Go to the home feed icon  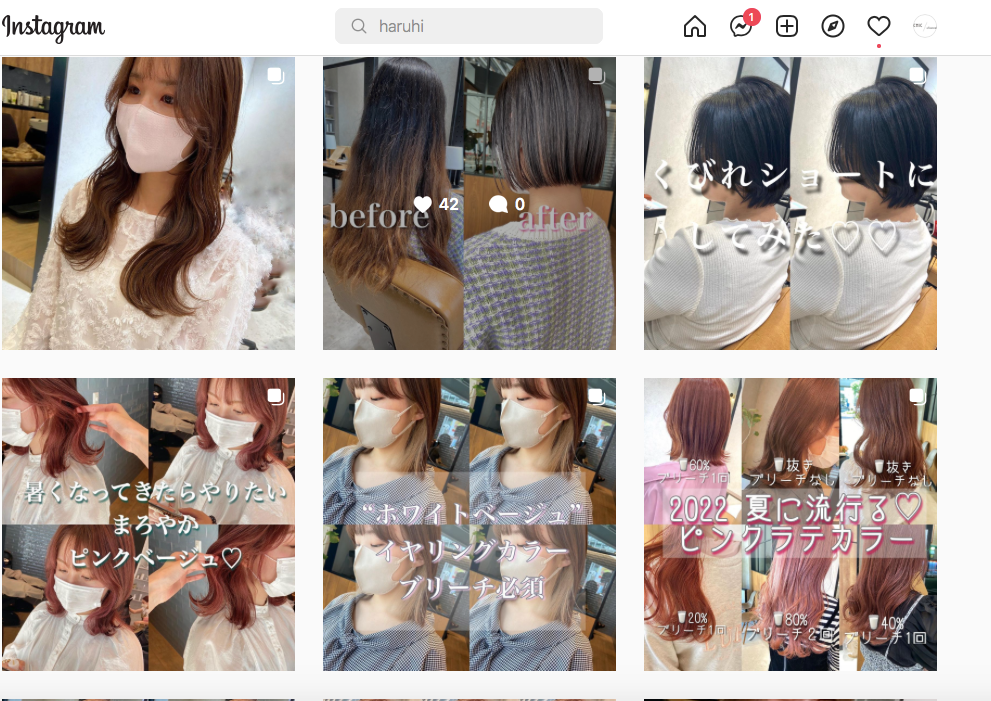(694, 27)
